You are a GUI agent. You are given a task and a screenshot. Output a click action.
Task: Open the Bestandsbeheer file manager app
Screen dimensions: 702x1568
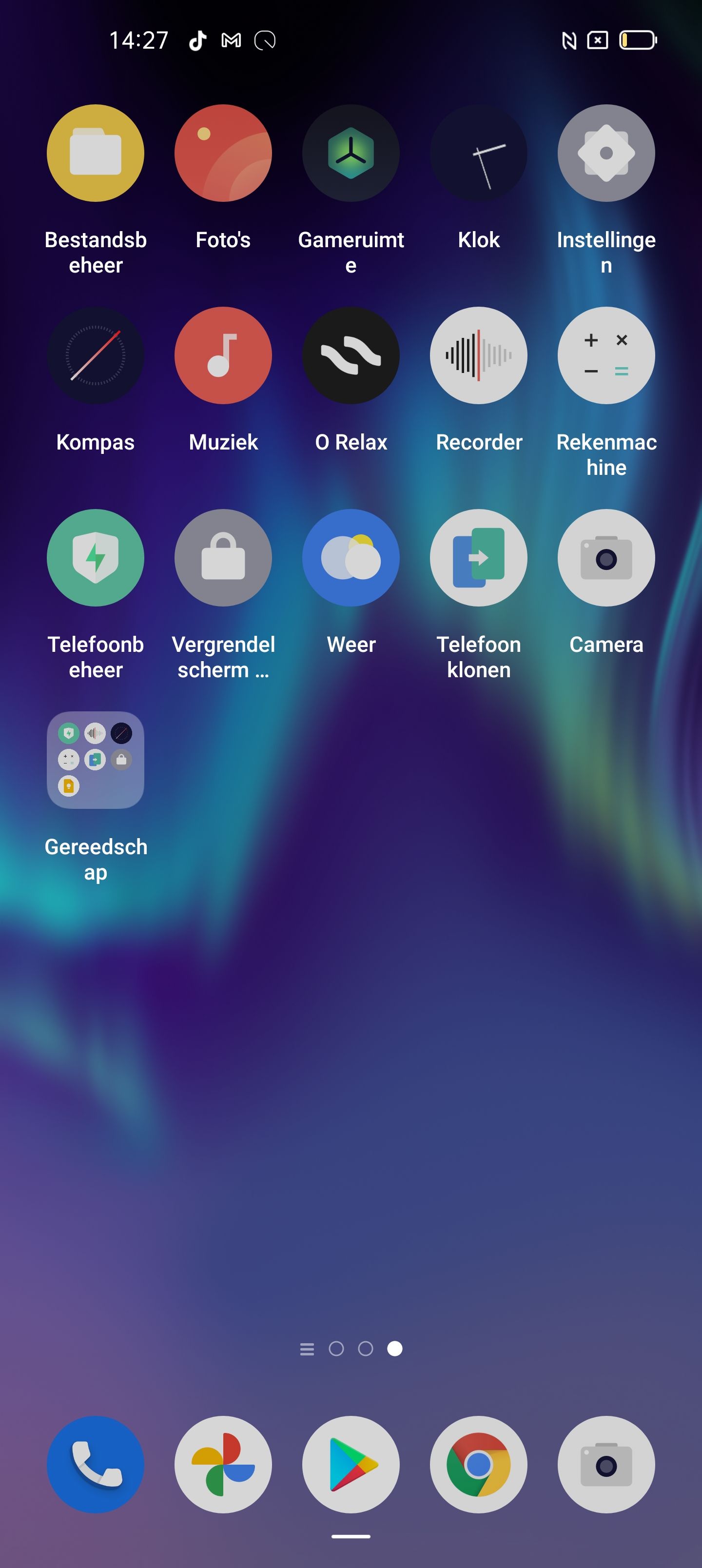coord(96,153)
